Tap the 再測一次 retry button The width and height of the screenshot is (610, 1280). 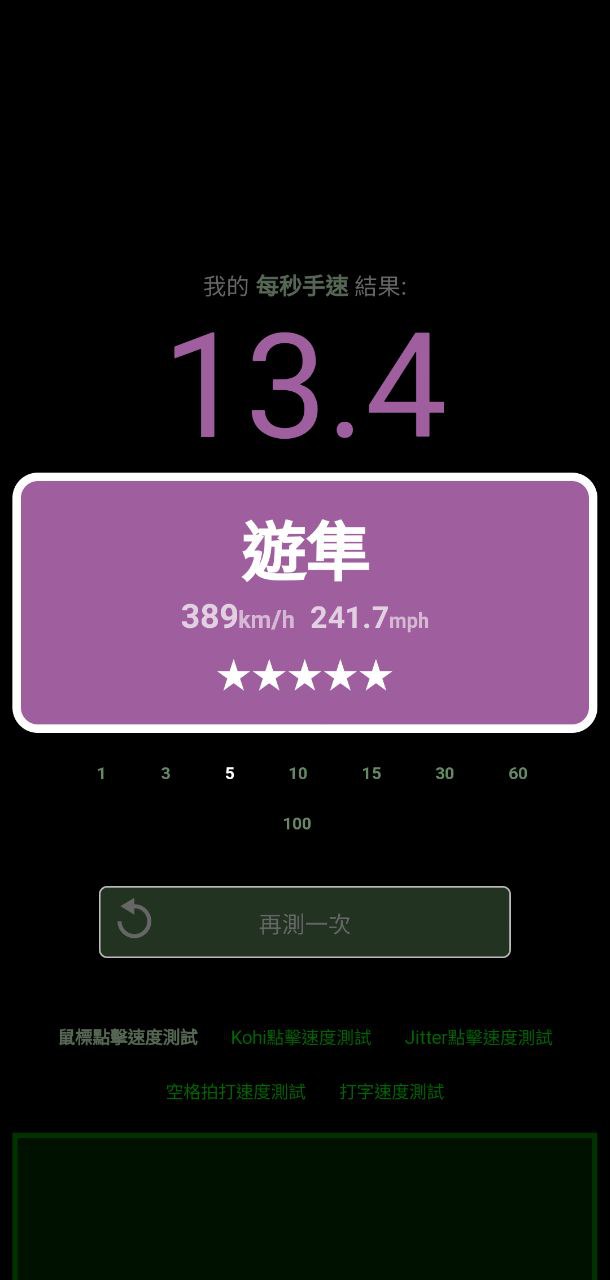(304, 922)
